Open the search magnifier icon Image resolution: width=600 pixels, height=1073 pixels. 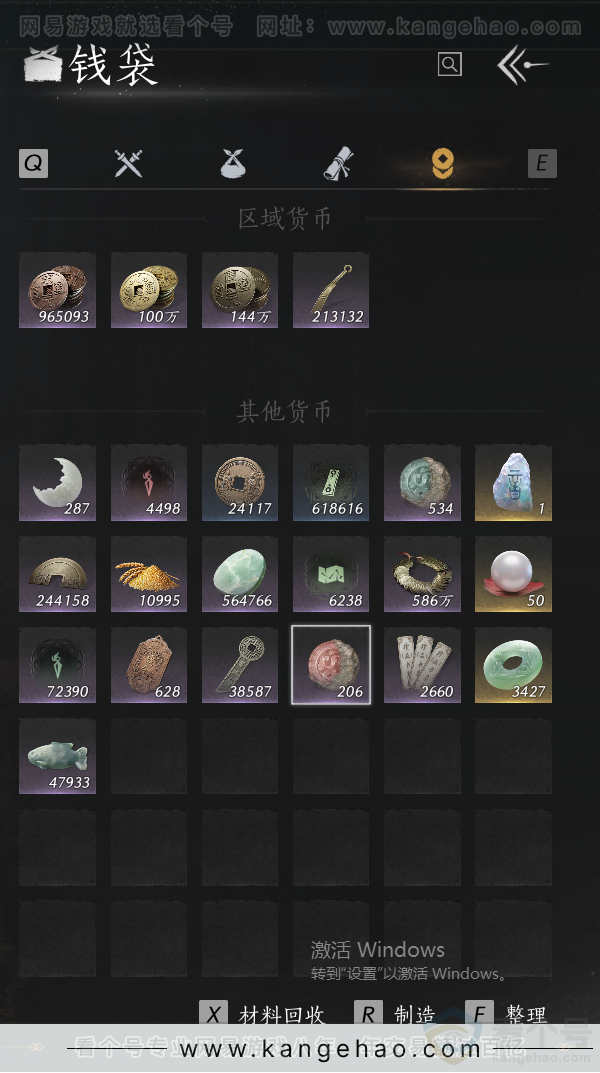coord(450,65)
